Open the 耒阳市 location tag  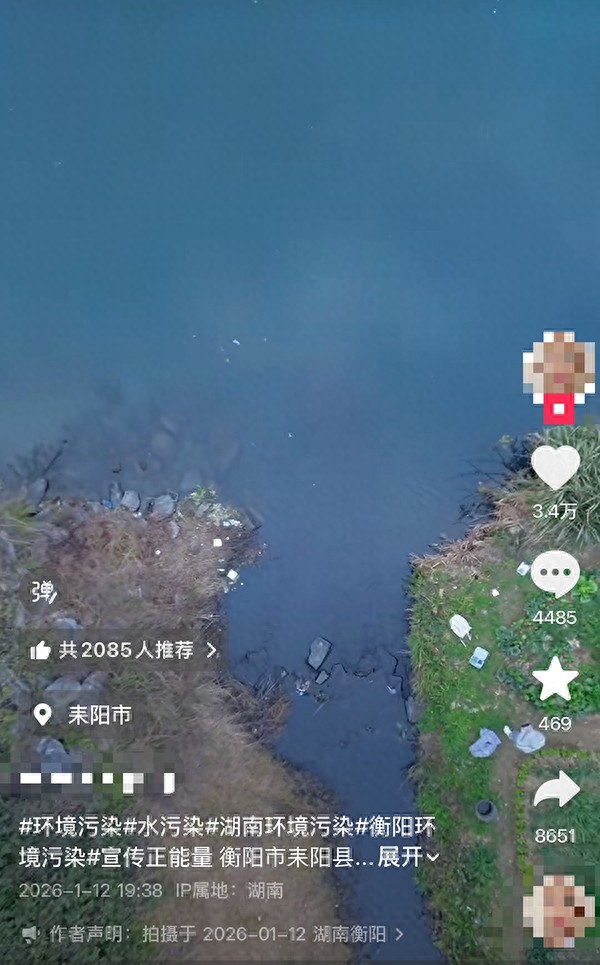point(85,714)
